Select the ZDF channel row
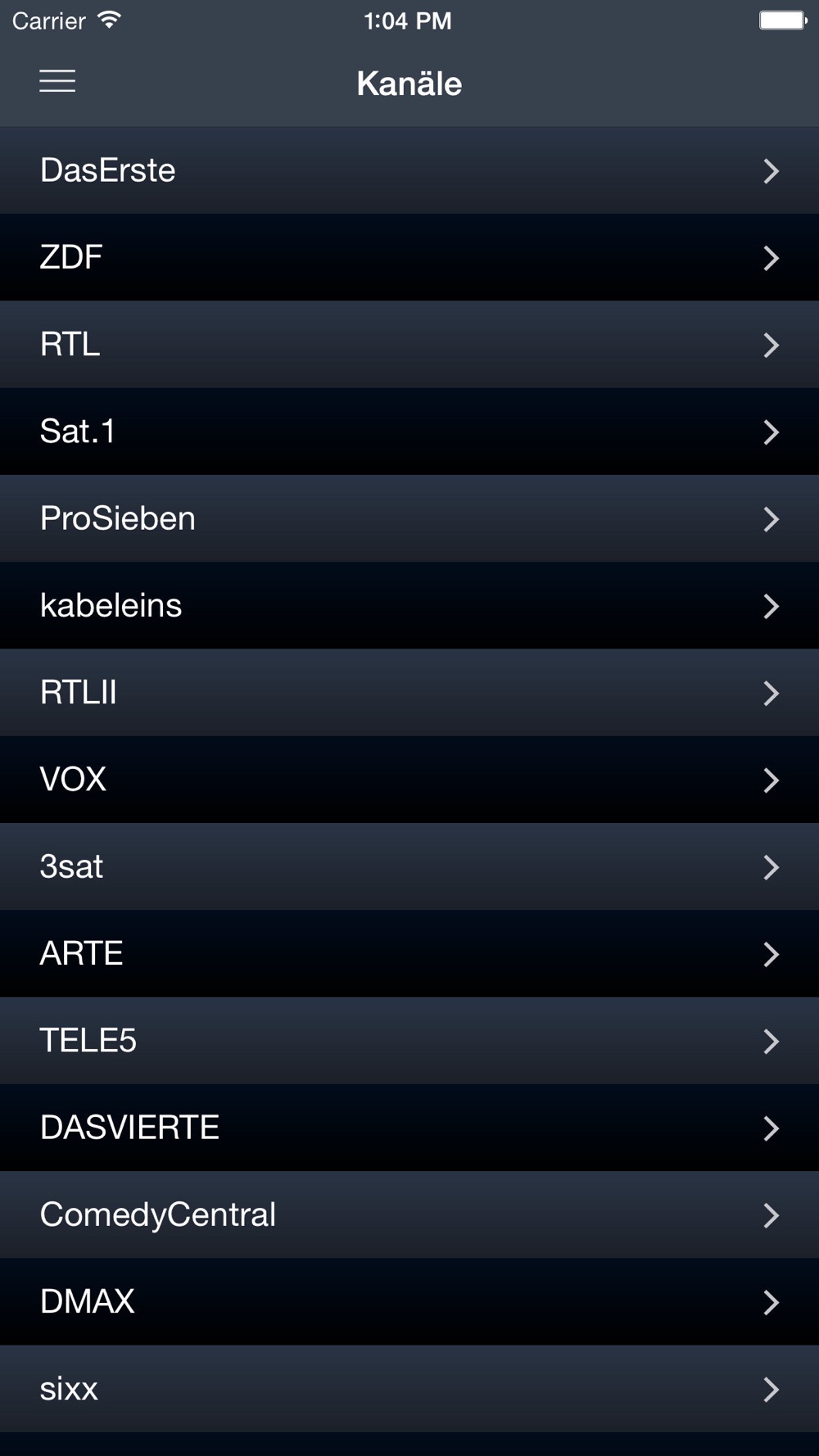The image size is (819, 1456). coord(409,257)
